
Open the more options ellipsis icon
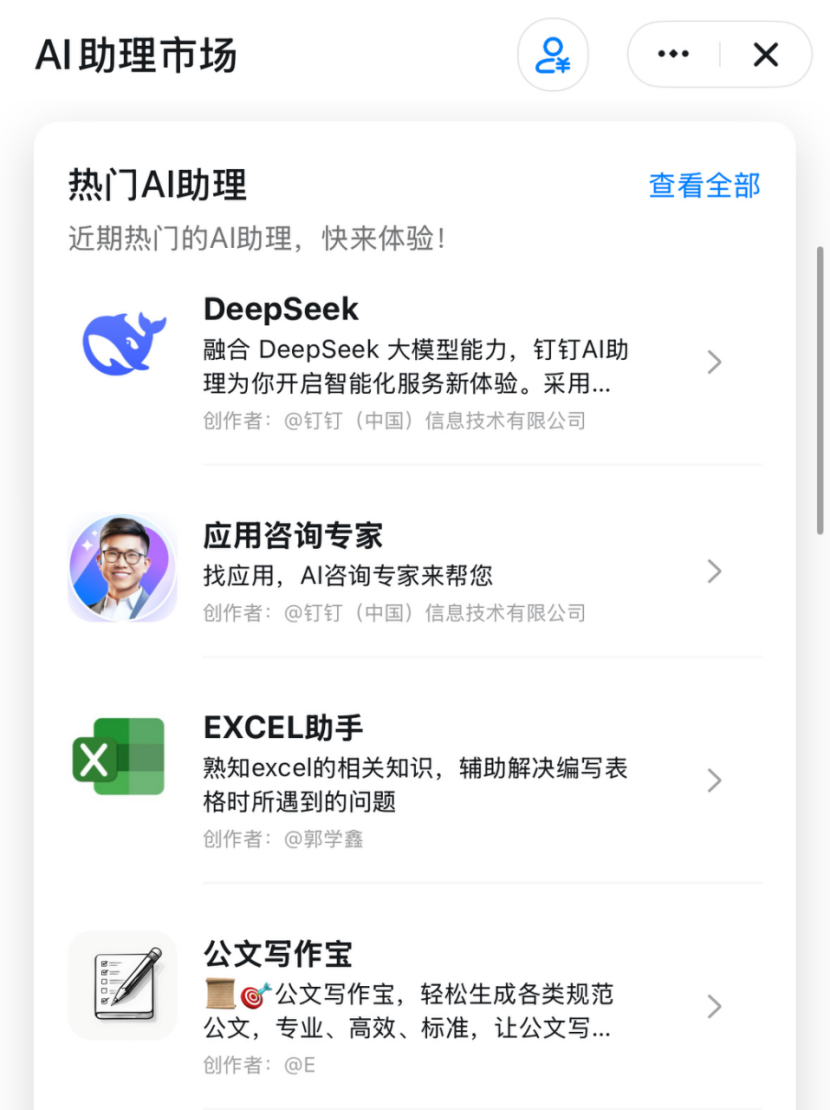point(673,55)
